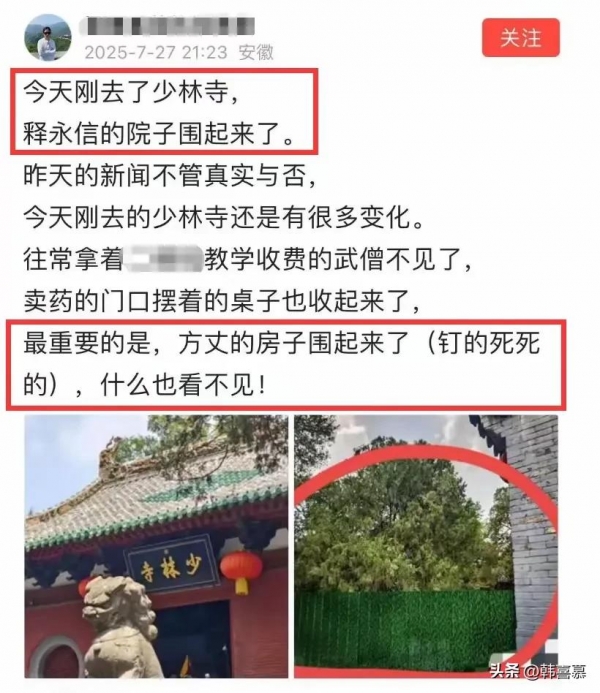The image size is (600, 693).
Task: Follow the post author via 关注
Action: tap(520, 38)
